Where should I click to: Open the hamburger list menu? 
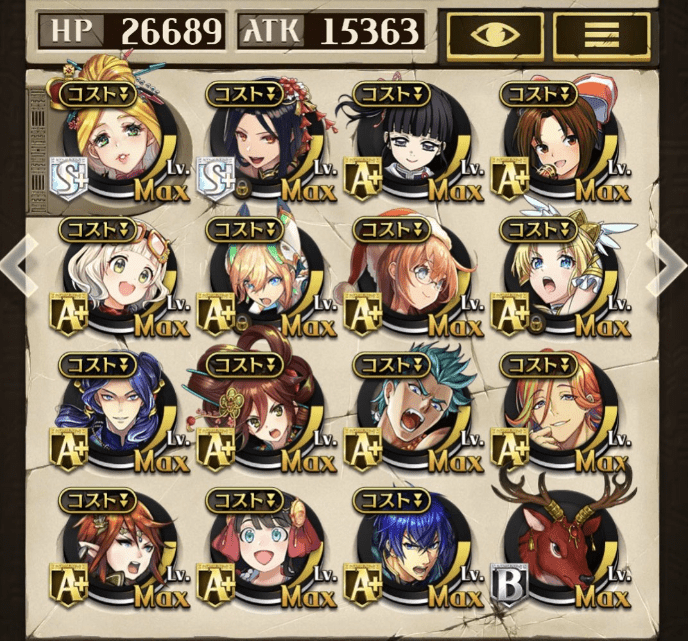pos(602,34)
